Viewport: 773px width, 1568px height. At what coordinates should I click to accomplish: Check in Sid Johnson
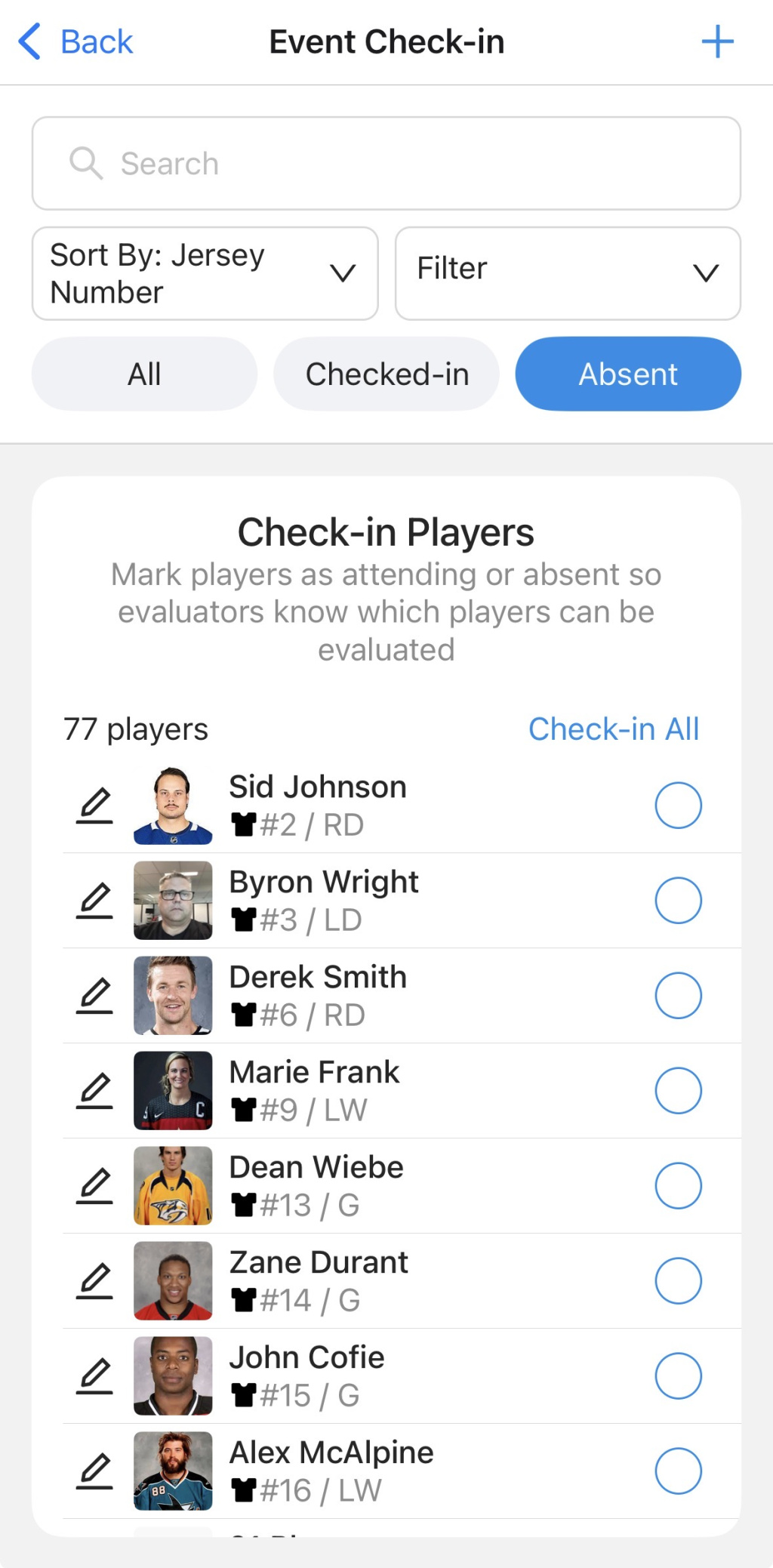click(678, 806)
